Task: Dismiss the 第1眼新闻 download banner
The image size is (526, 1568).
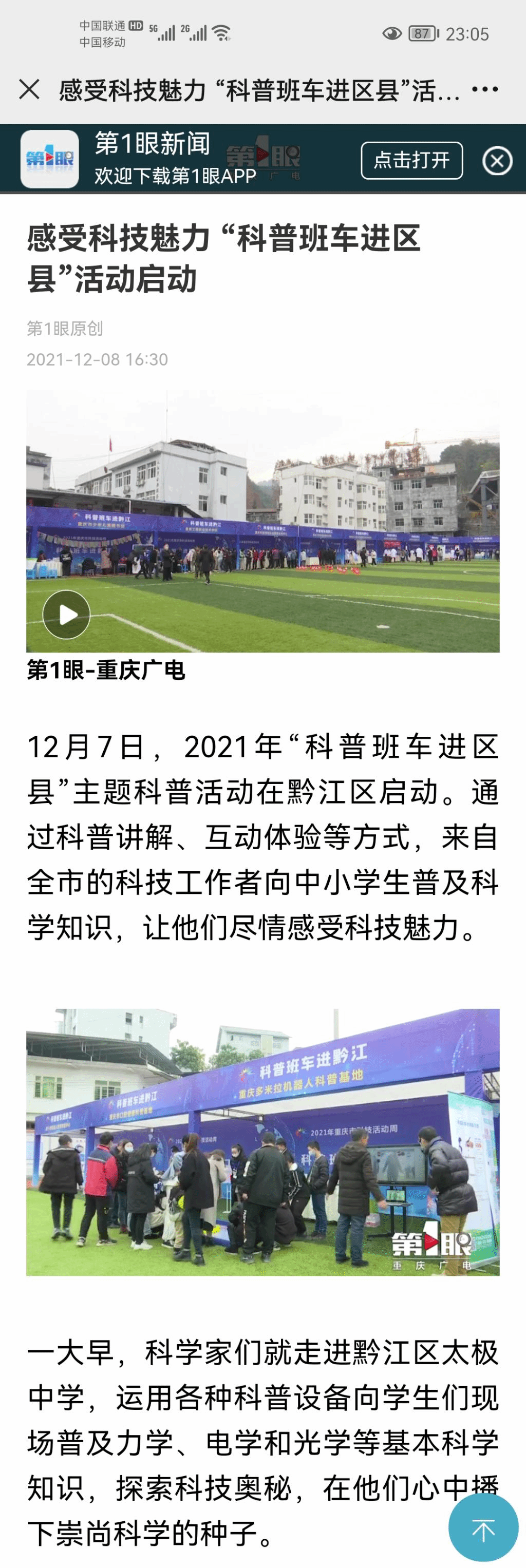Action: 497,161
